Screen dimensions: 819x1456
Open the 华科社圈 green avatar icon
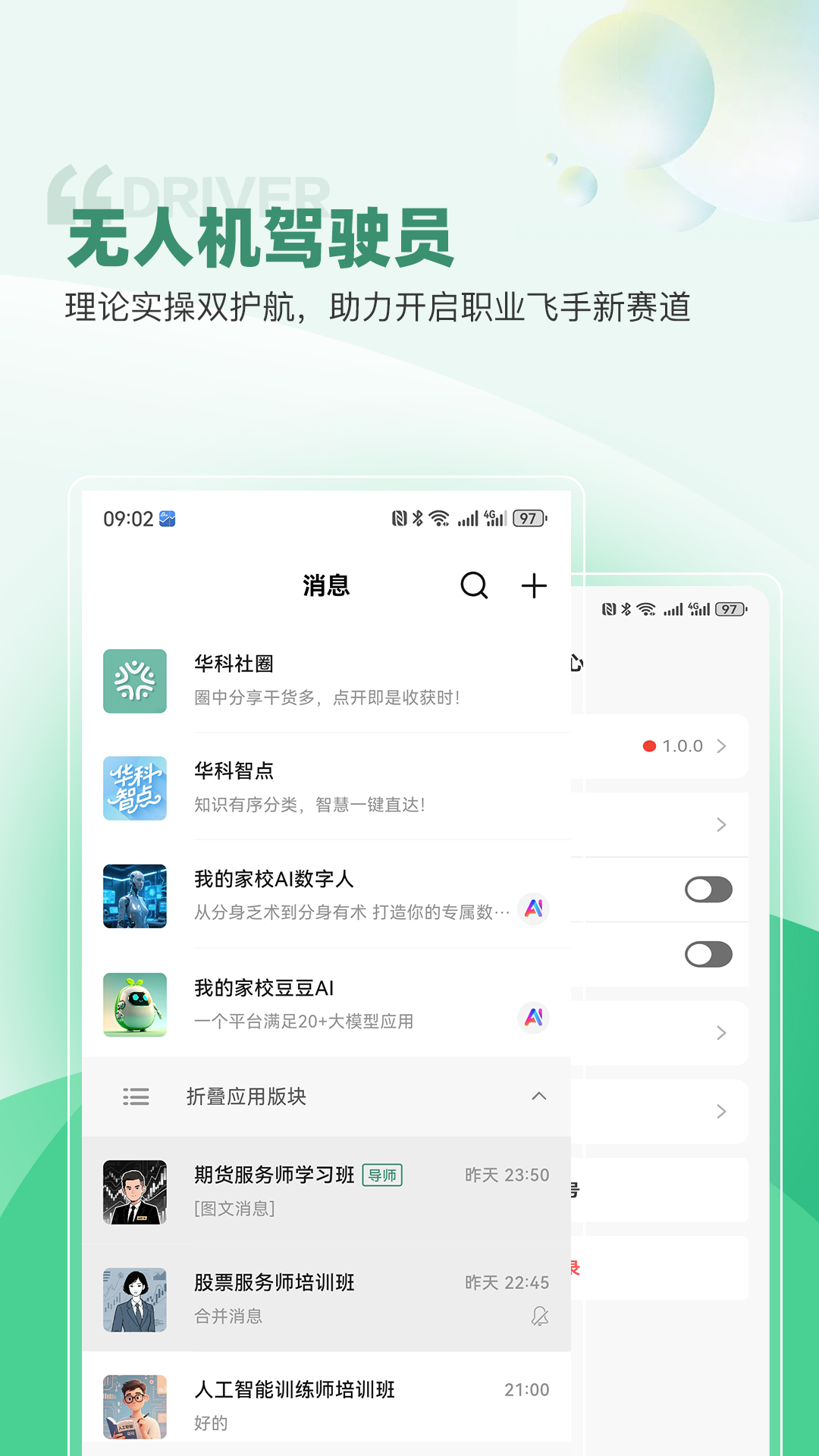[134, 680]
